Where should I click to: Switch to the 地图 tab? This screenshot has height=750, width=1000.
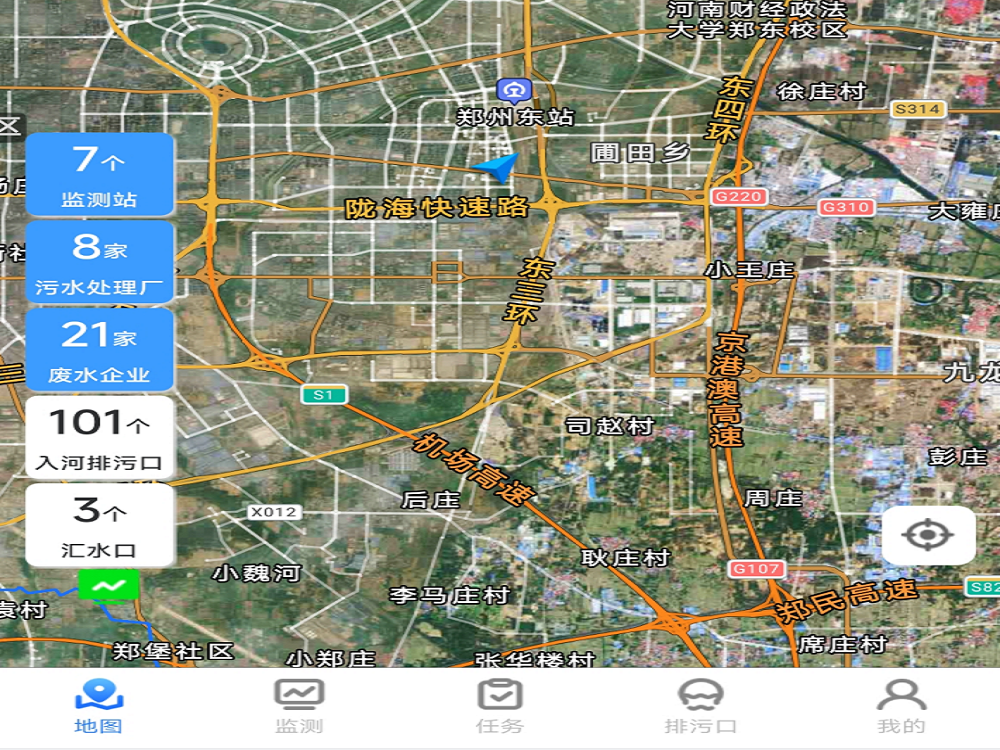point(99,707)
